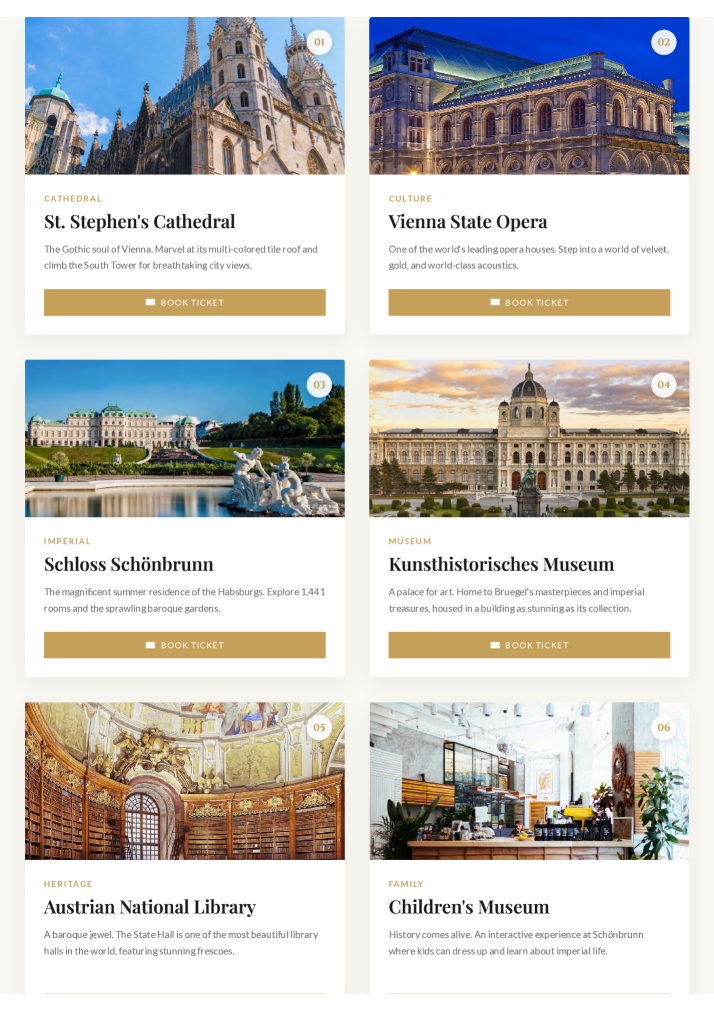
Task: Book ticket for Schloss Schönbrunn
Action: (184, 645)
